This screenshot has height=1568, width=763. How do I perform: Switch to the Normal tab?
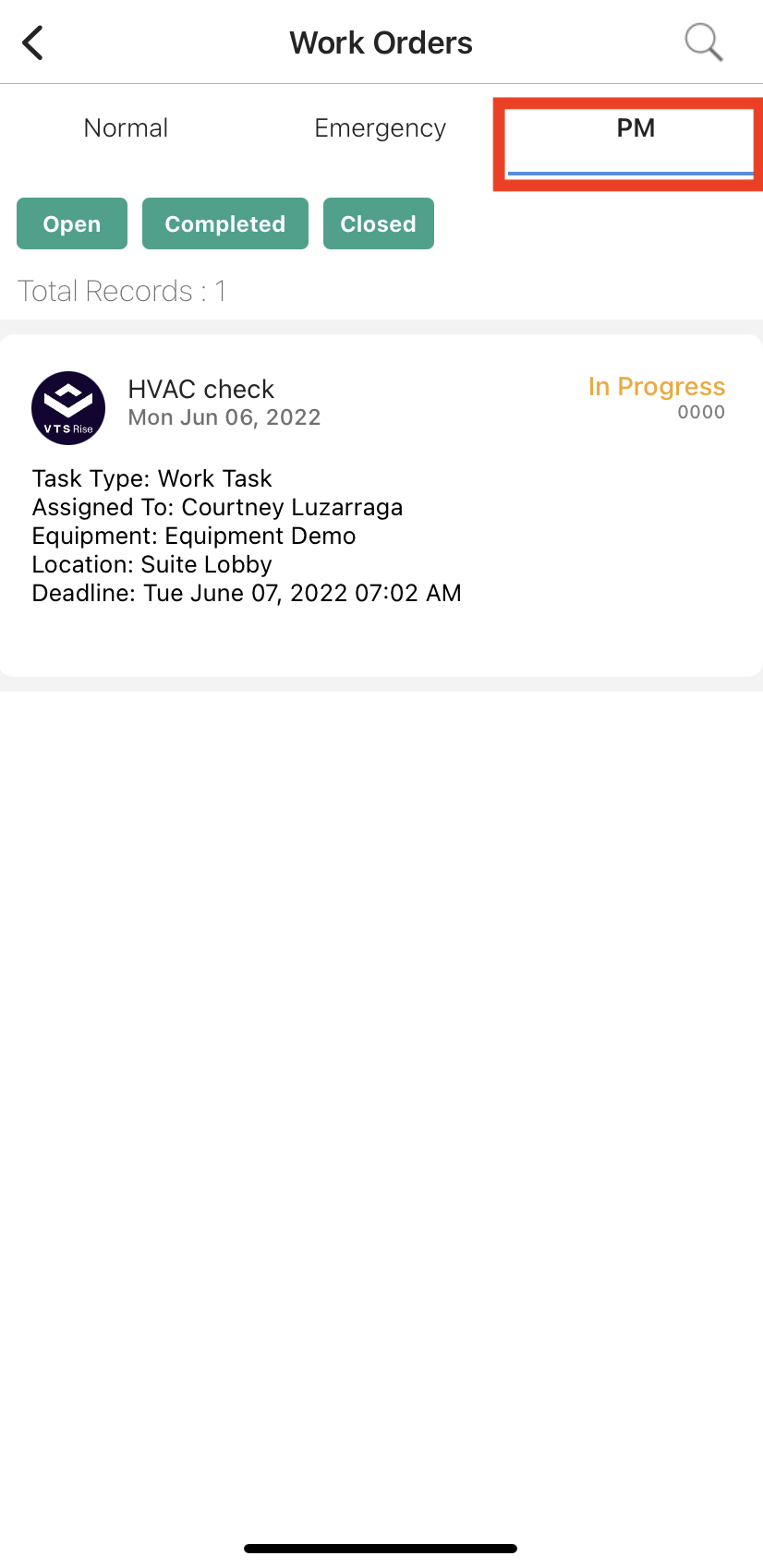pos(127,128)
